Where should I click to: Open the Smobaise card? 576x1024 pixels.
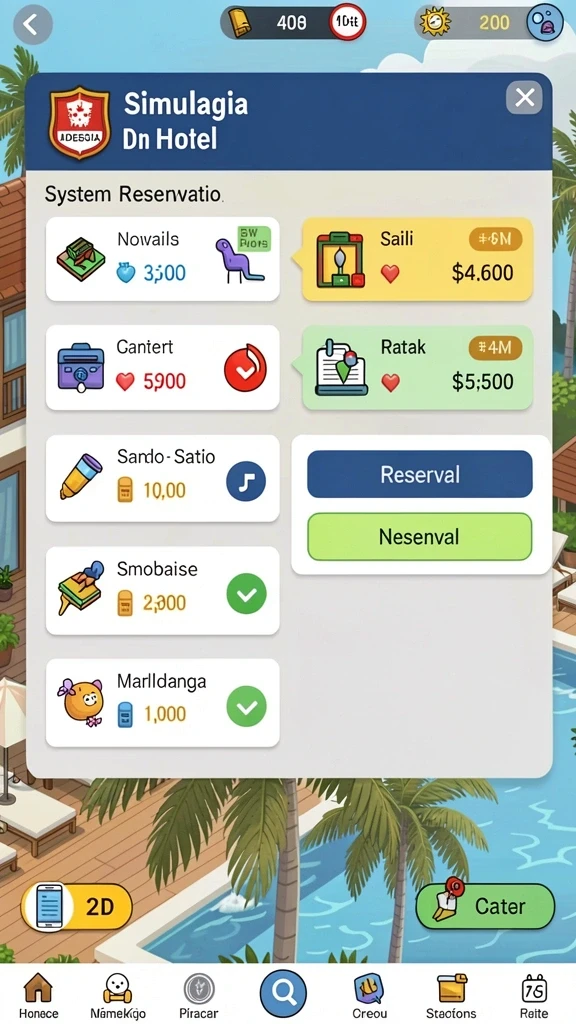[163, 591]
